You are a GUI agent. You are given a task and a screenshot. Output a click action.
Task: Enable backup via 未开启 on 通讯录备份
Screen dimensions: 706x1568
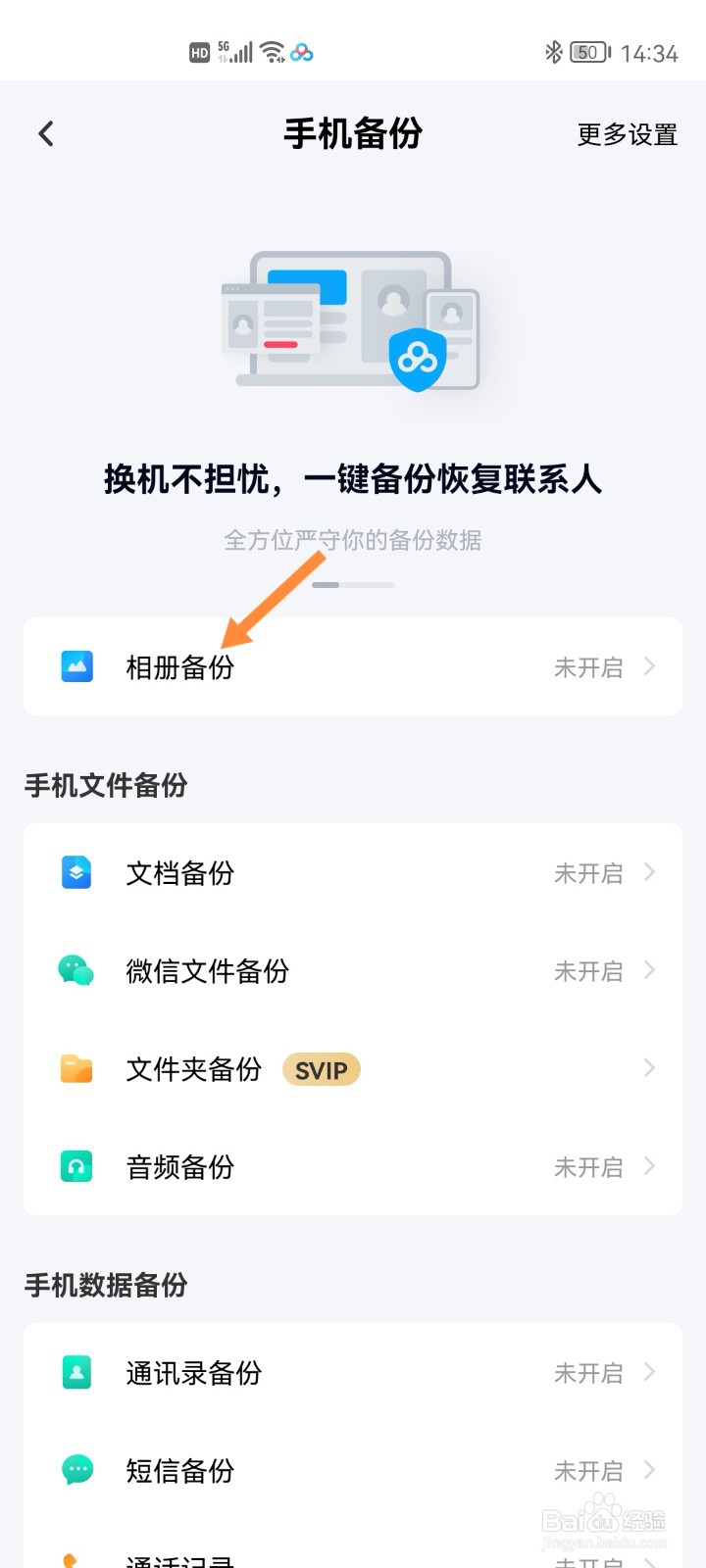click(588, 1373)
